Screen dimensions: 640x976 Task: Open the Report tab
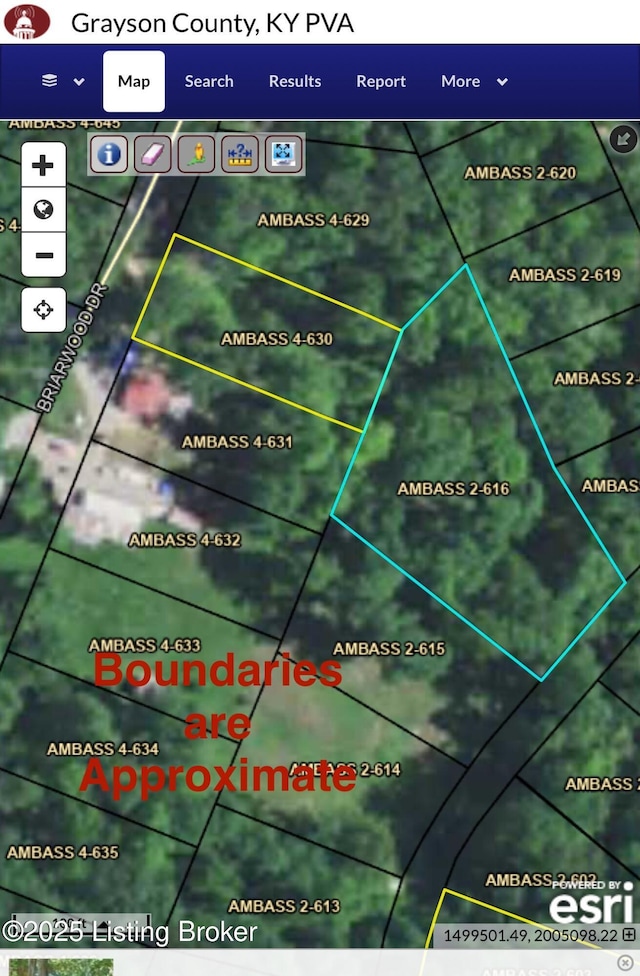pyautogui.click(x=381, y=82)
